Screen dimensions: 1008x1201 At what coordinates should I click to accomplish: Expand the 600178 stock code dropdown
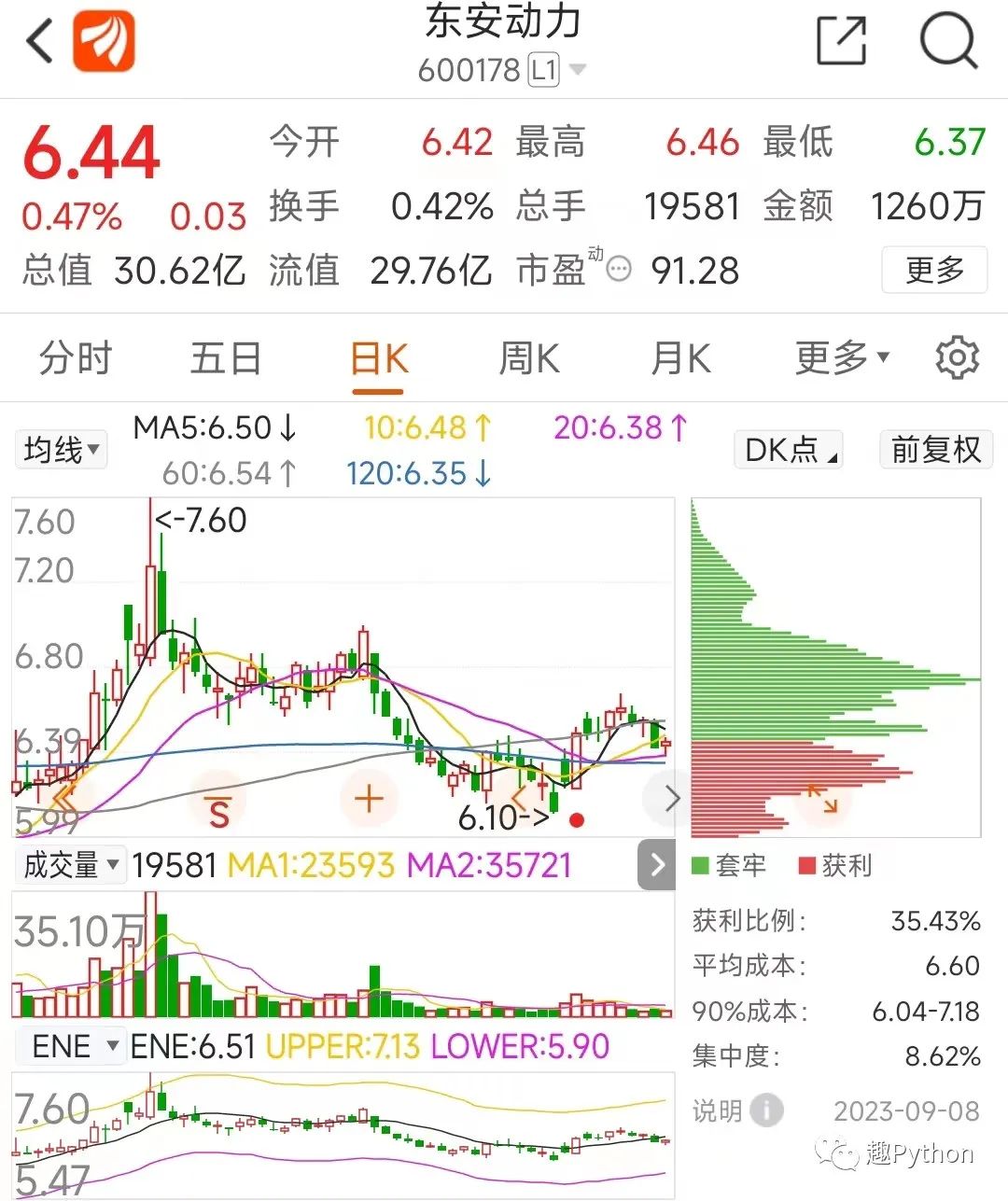point(578,70)
